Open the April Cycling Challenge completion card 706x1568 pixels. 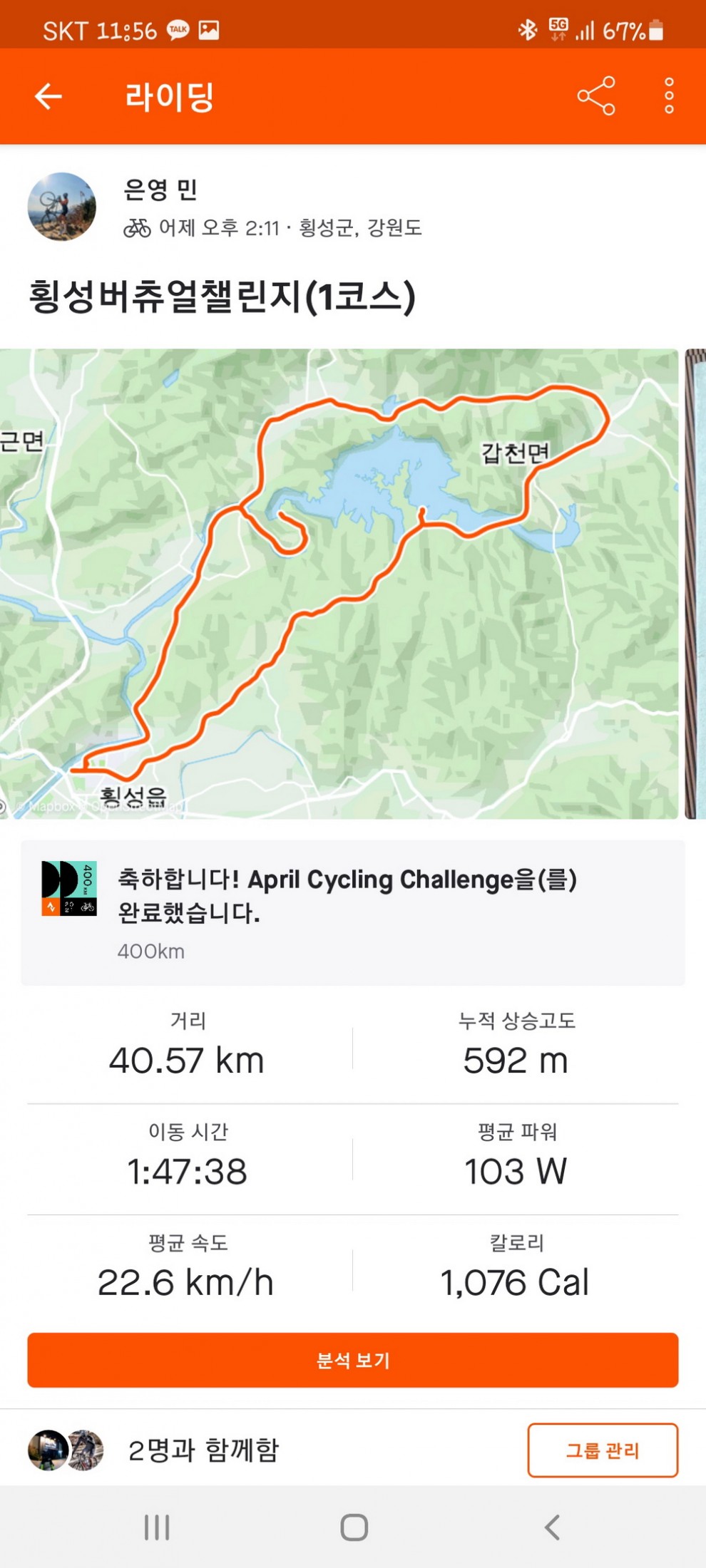[353, 912]
